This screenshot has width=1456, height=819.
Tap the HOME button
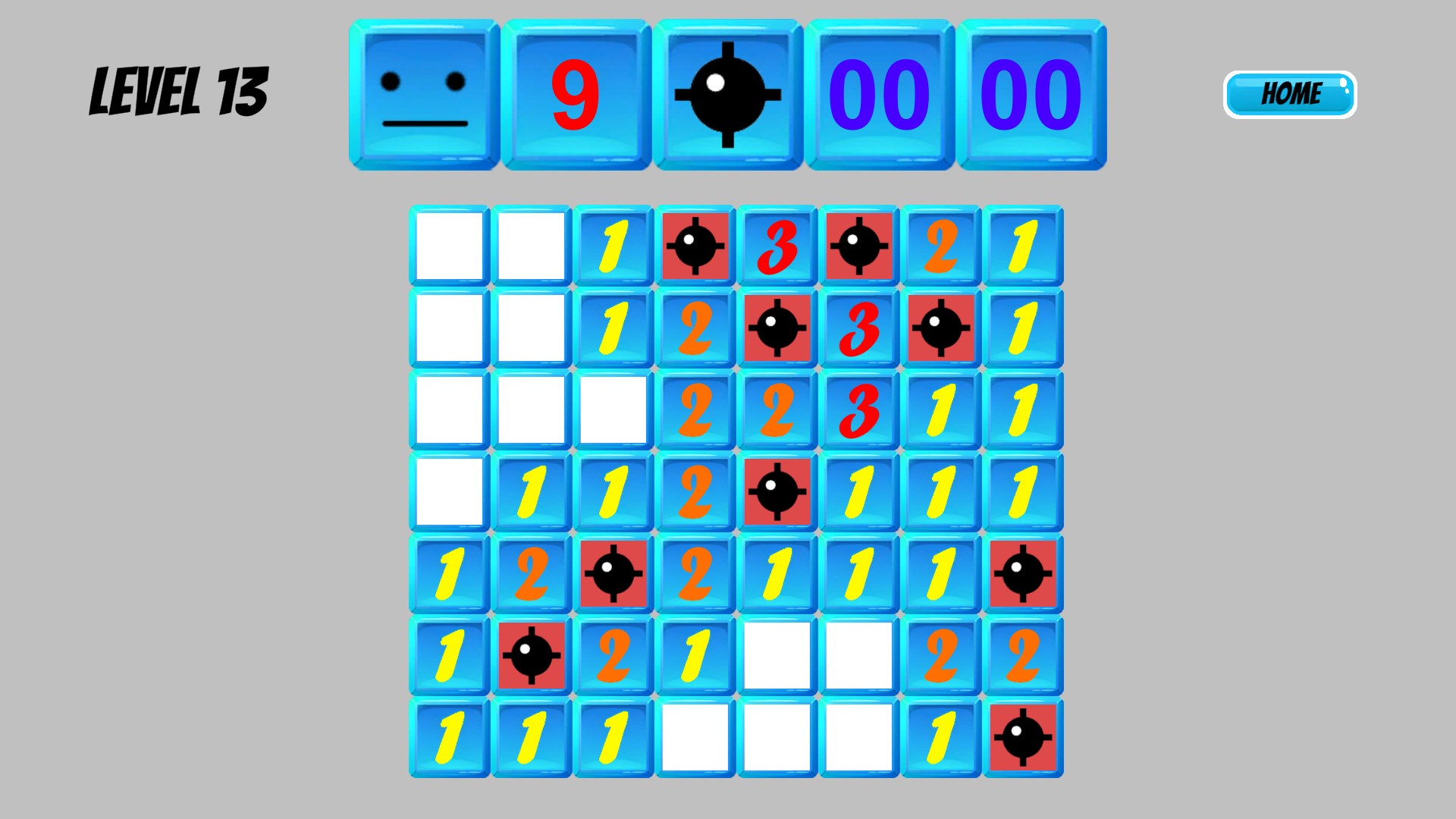1290,94
